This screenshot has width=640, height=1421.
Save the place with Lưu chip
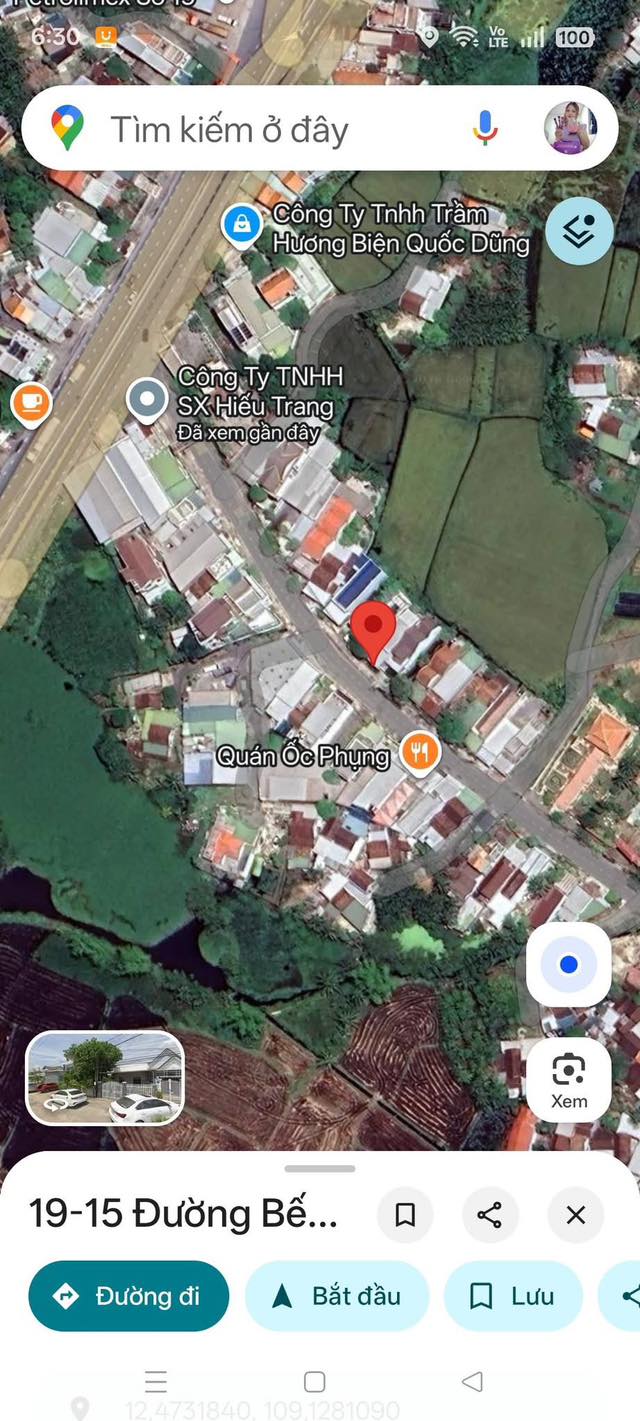(512, 1296)
